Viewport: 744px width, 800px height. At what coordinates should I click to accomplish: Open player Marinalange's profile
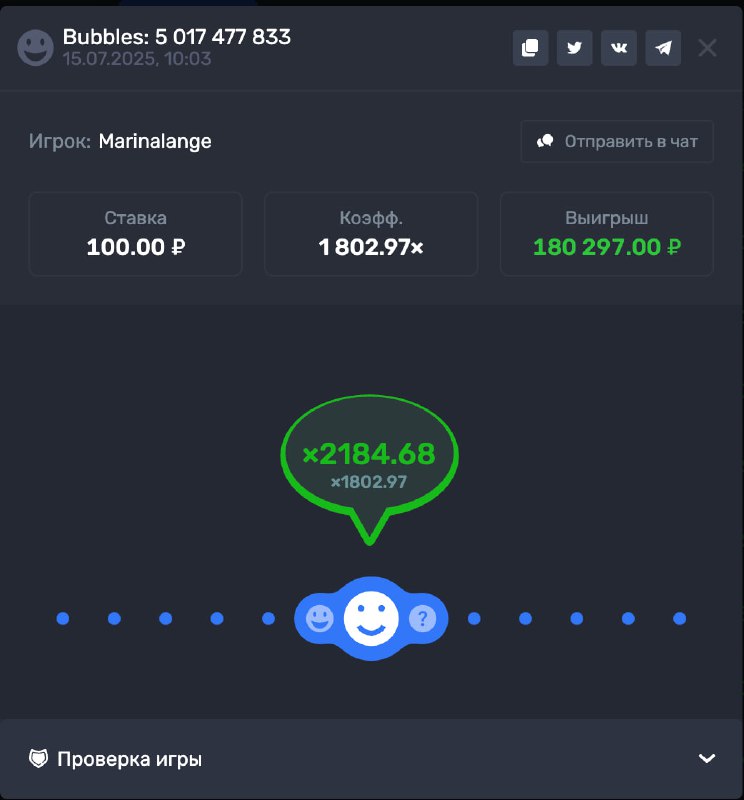(155, 142)
